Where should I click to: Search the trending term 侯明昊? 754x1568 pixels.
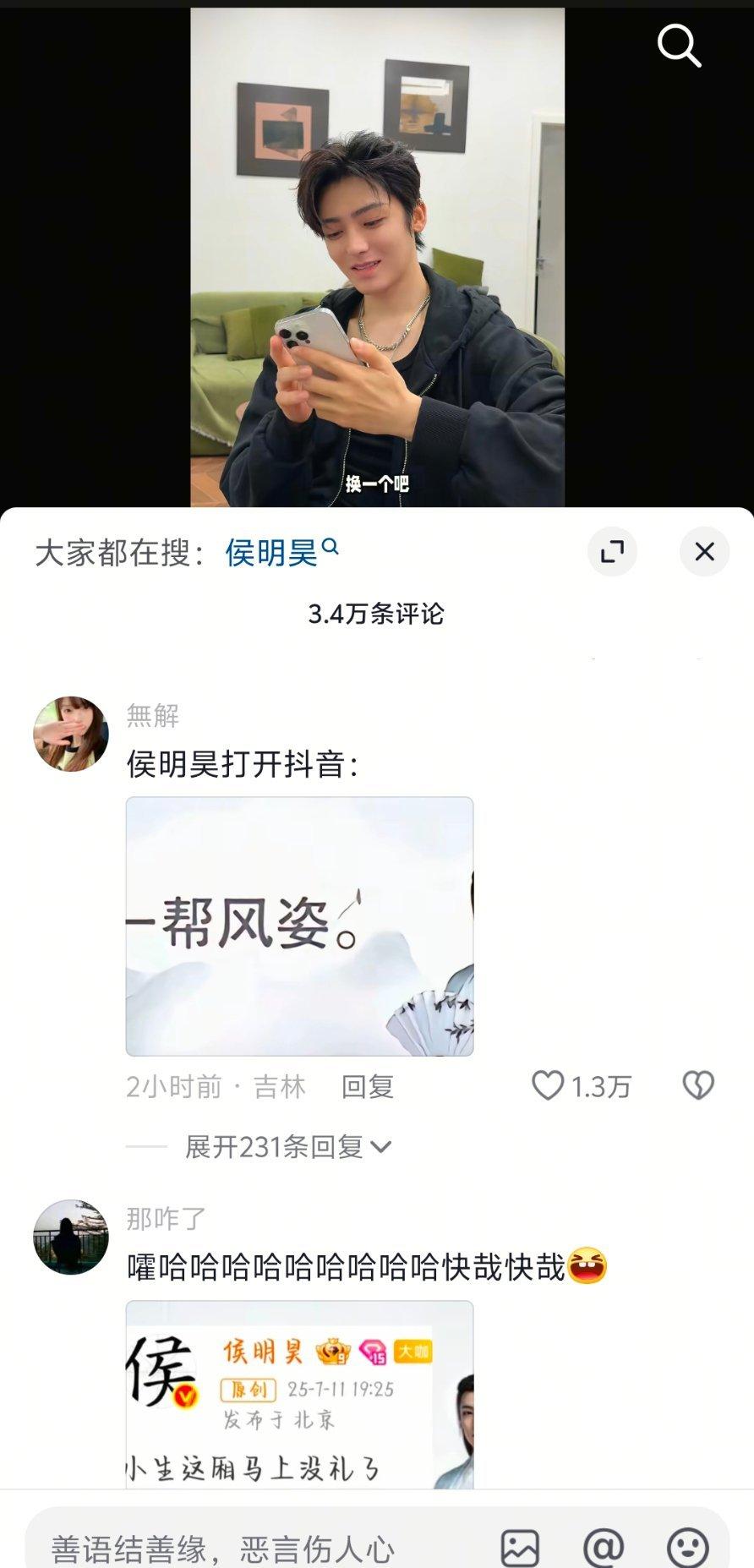point(272,553)
